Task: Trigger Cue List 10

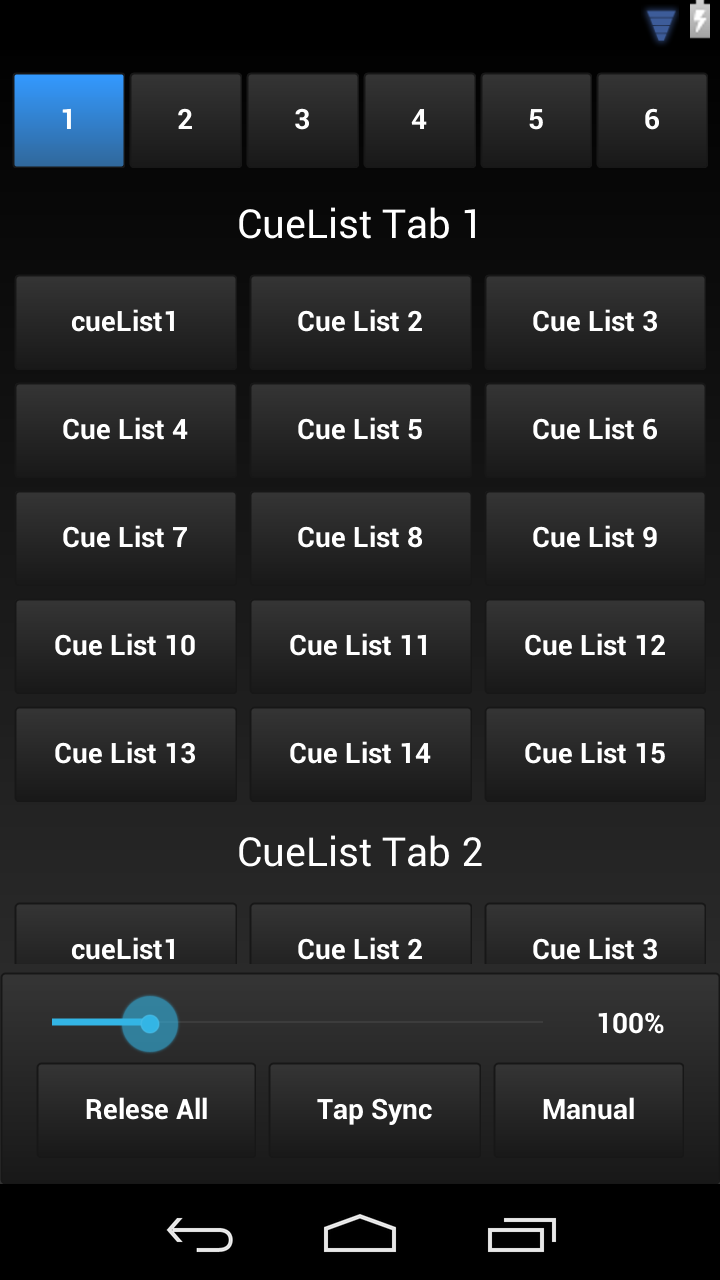Action: (x=125, y=646)
